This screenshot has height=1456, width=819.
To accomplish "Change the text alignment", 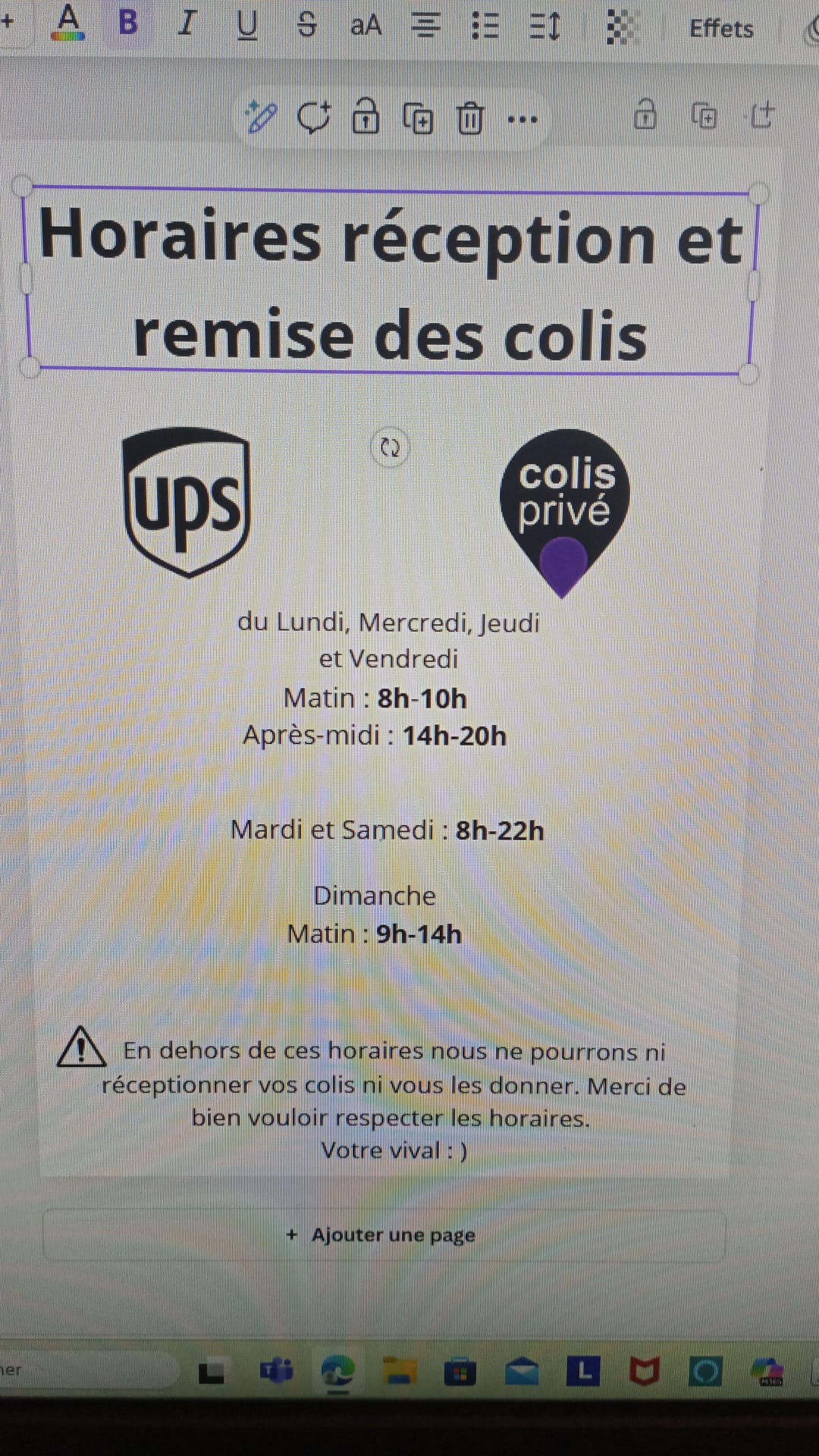I will (425, 27).
